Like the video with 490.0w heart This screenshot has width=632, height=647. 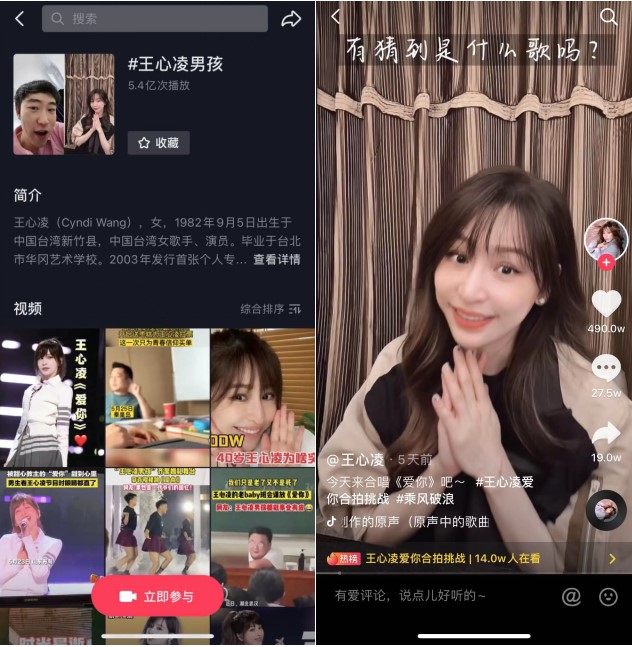pyautogui.click(x=606, y=303)
